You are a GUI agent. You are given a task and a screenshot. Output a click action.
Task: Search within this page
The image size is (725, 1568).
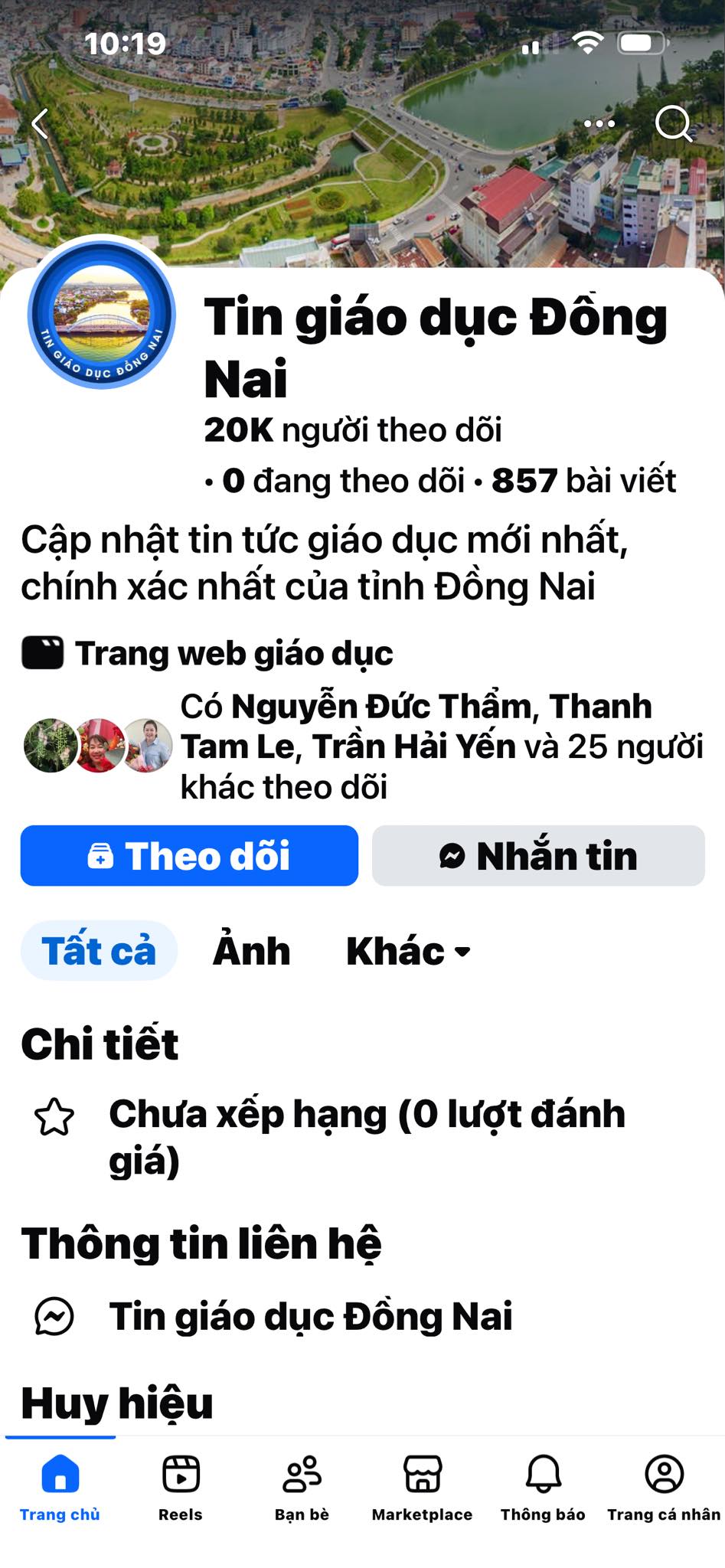674,123
